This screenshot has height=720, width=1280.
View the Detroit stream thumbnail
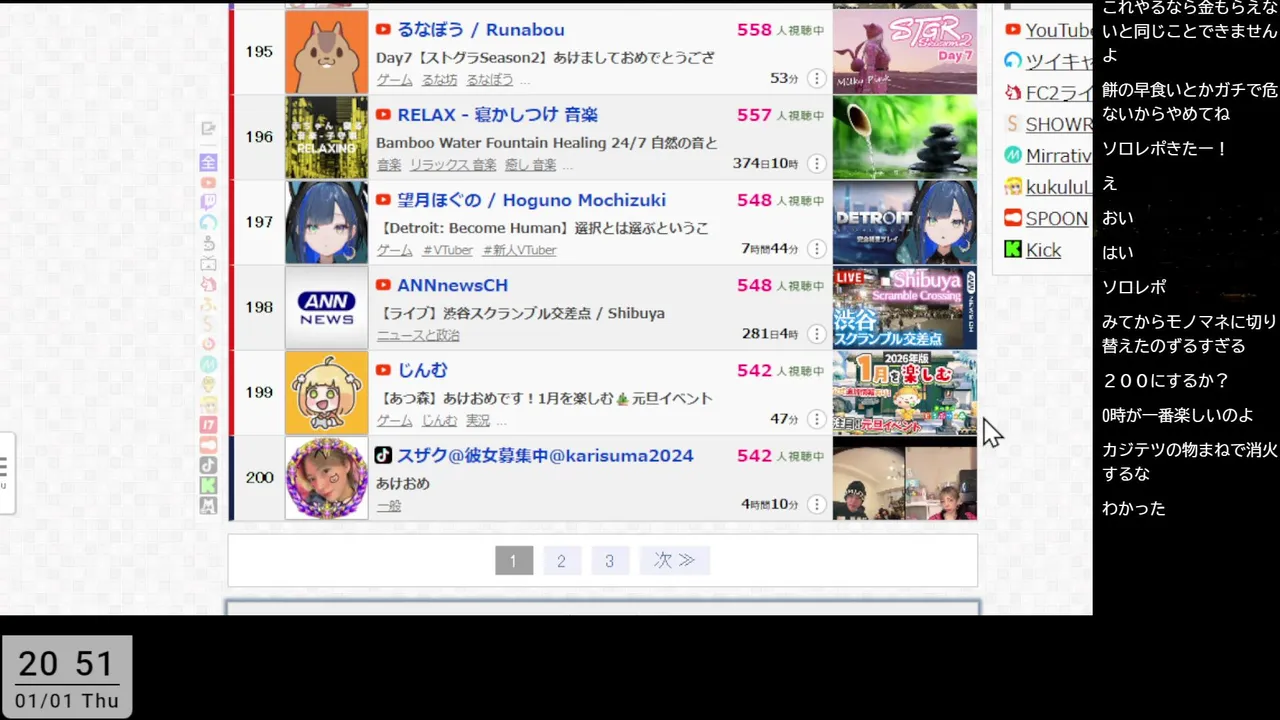tap(904, 222)
